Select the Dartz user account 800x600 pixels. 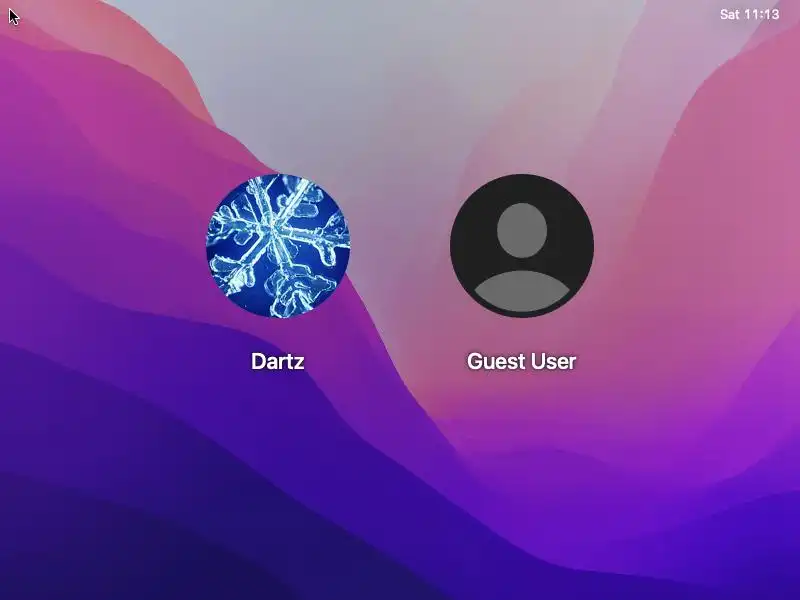pyautogui.click(x=278, y=246)
